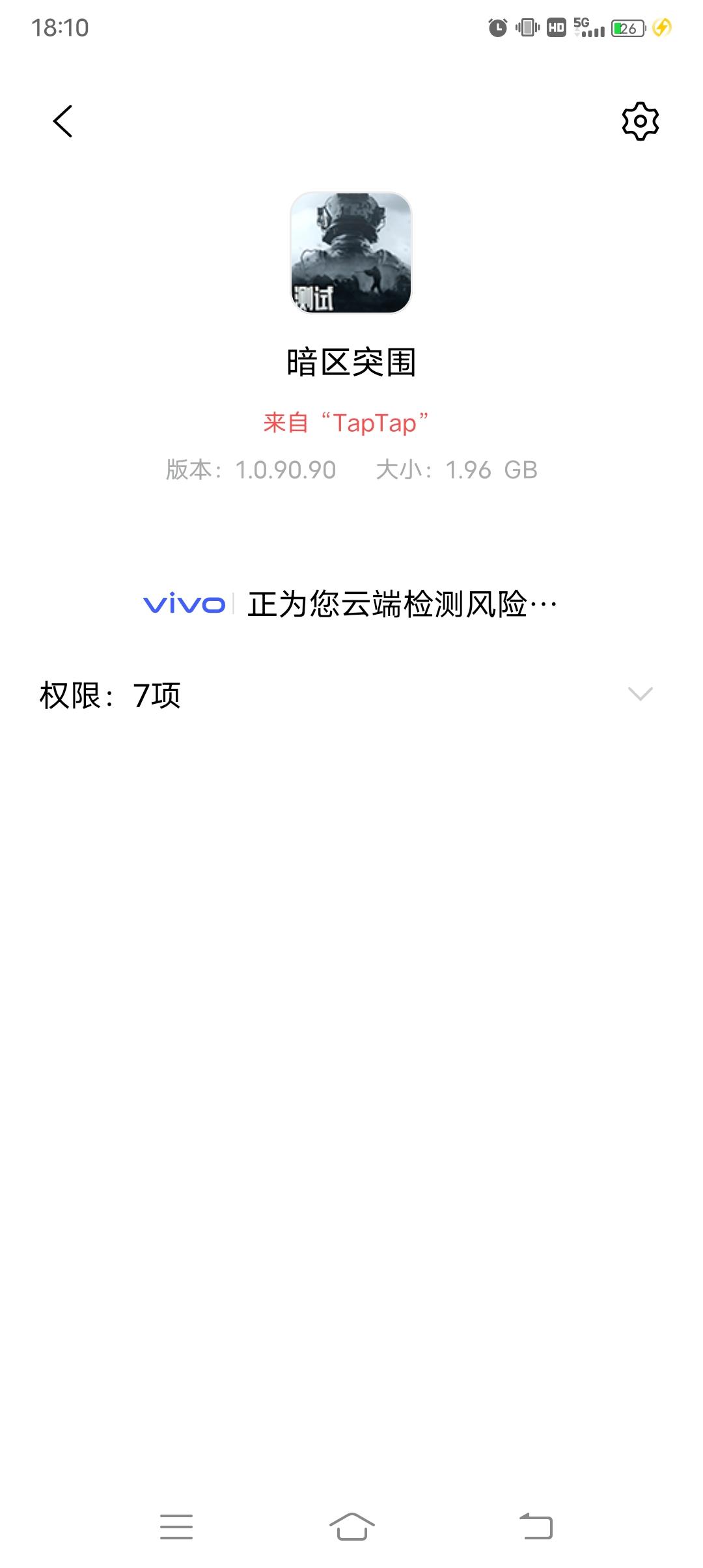
Task: Go back using the top-left arrow
Action: [x=62, y=121]
